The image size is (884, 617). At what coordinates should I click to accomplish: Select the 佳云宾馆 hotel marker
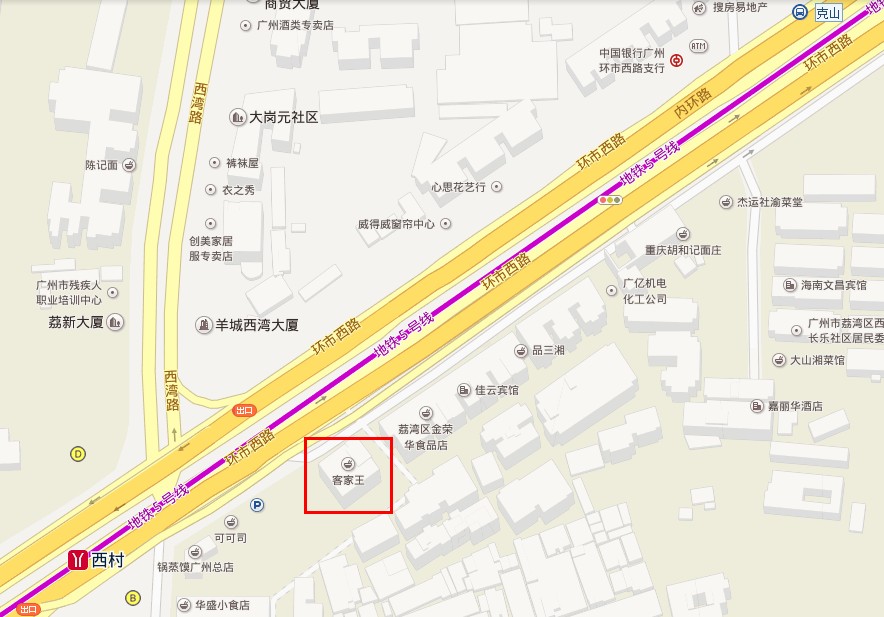pos(464,389)
